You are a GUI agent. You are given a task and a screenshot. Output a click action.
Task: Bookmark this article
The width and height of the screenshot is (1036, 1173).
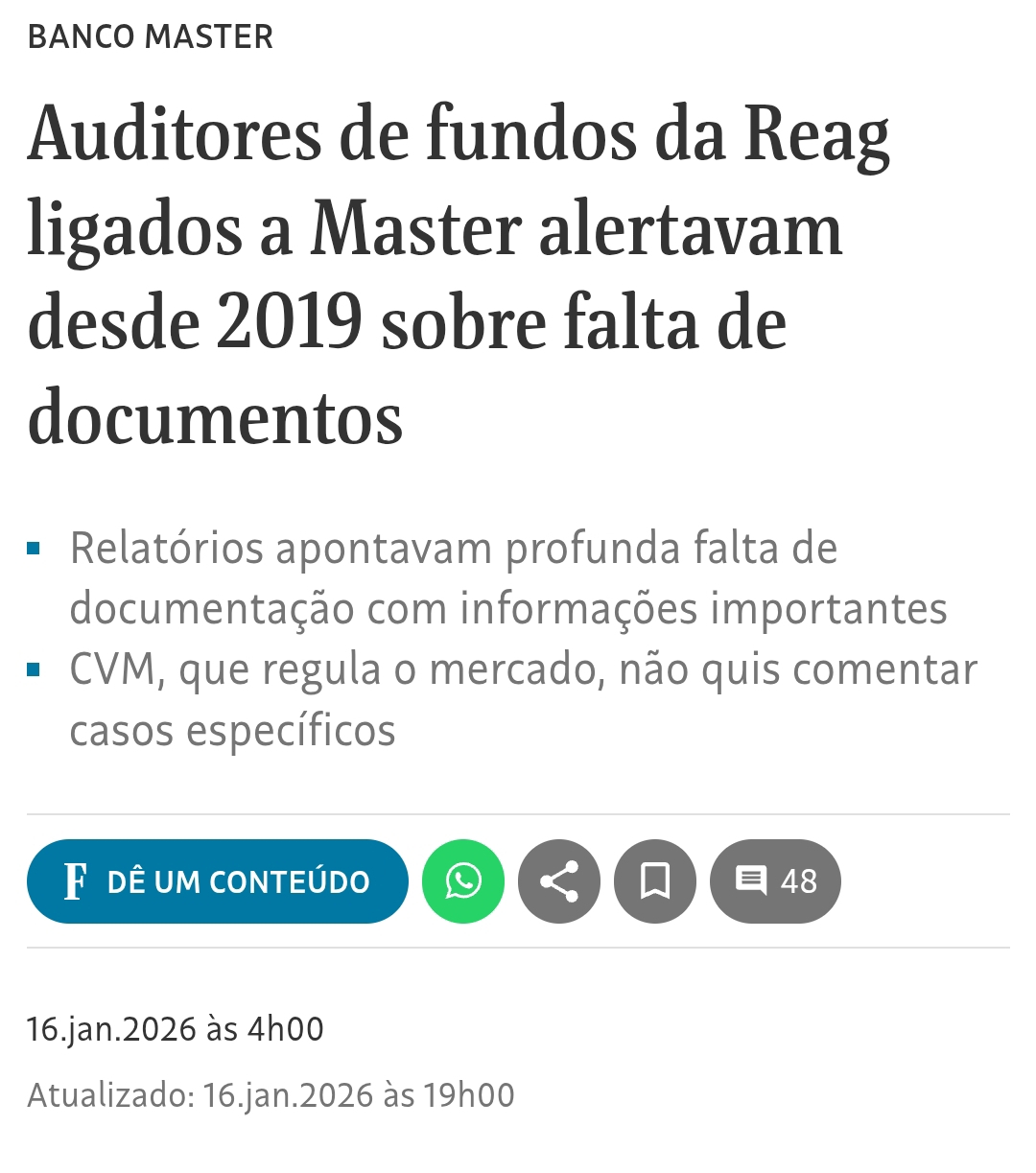tap(655, 881)
